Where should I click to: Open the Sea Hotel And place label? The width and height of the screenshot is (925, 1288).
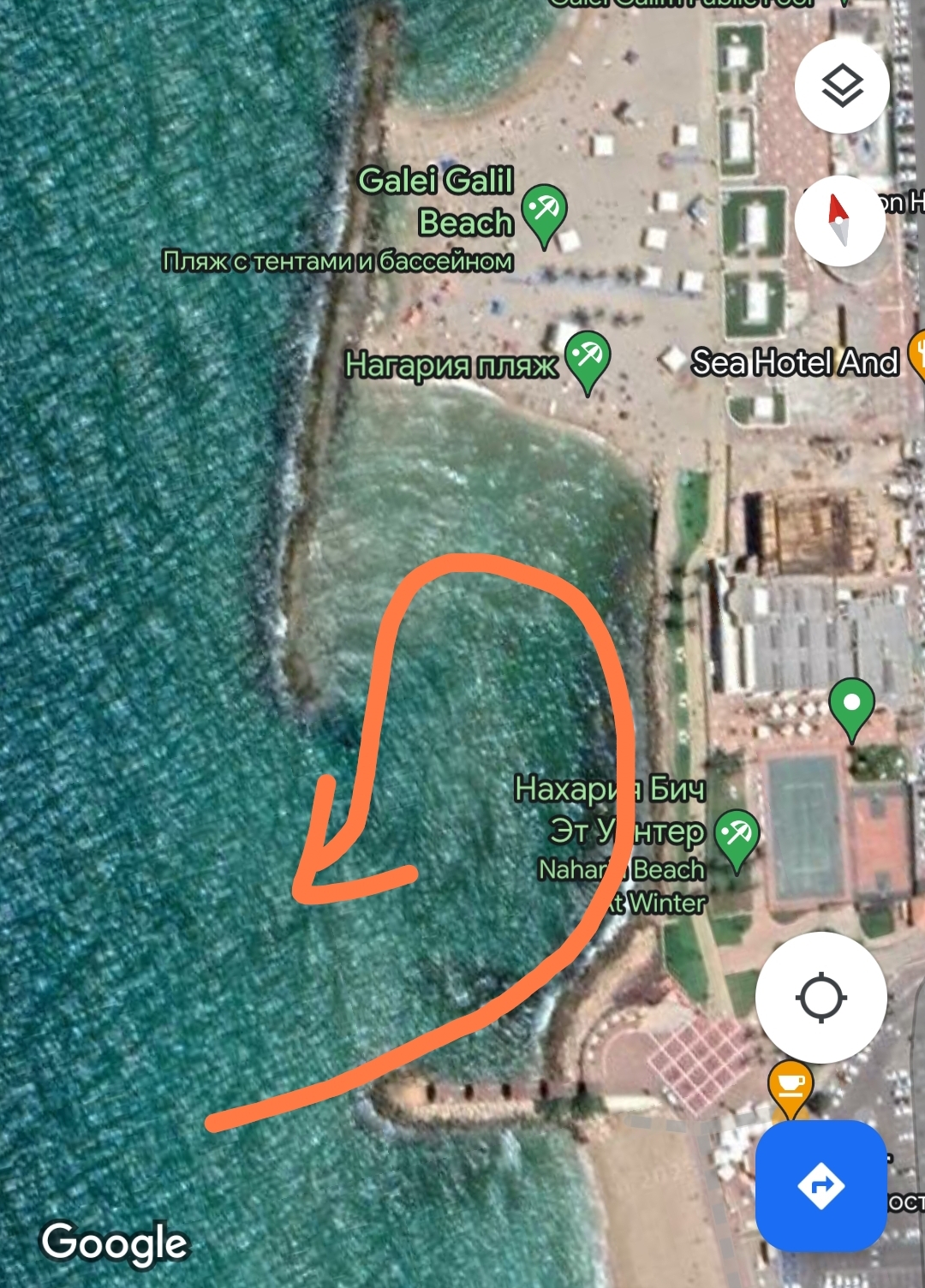[794, 362]
